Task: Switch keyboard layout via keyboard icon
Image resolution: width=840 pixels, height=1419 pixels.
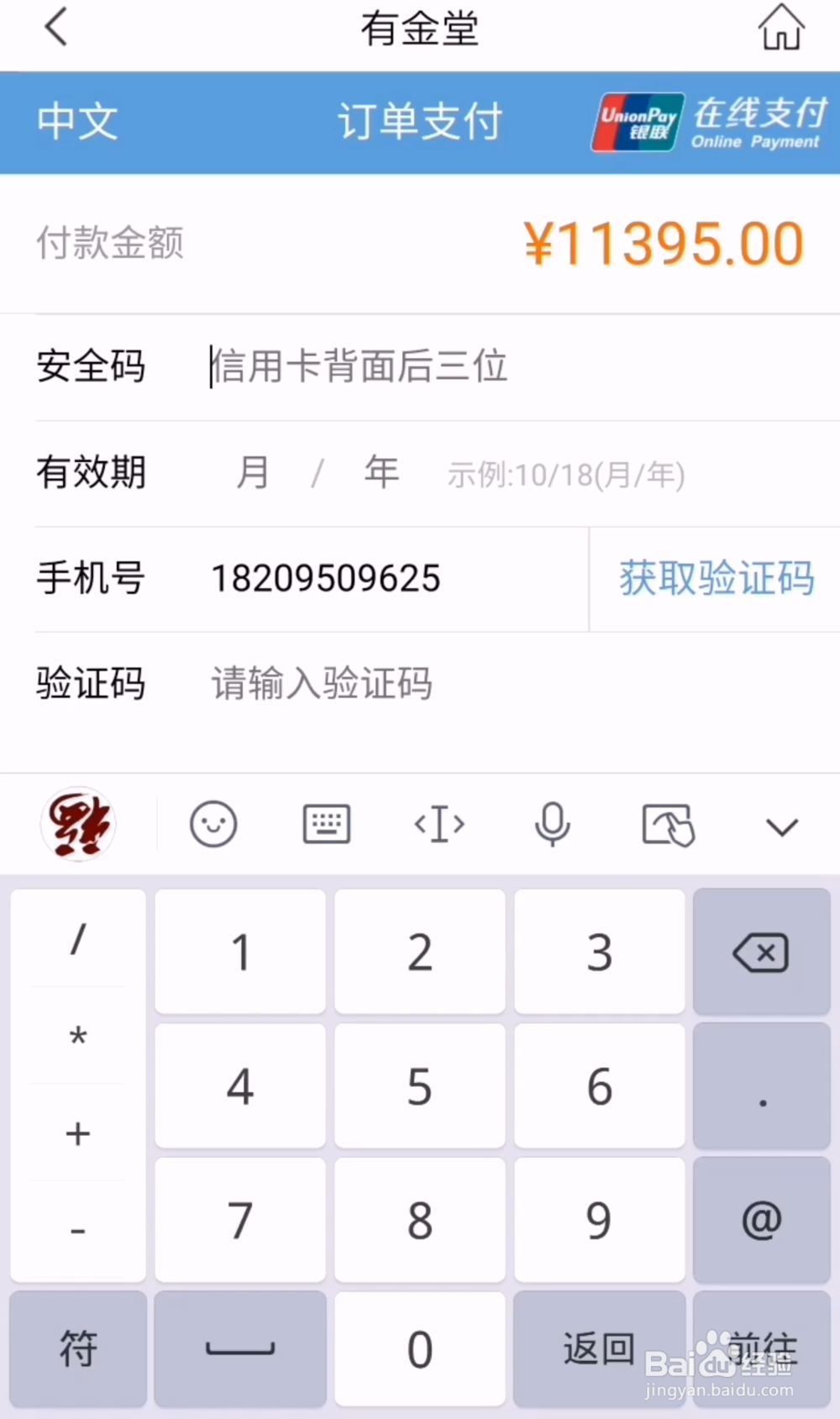Action: [x=326, y=824]
